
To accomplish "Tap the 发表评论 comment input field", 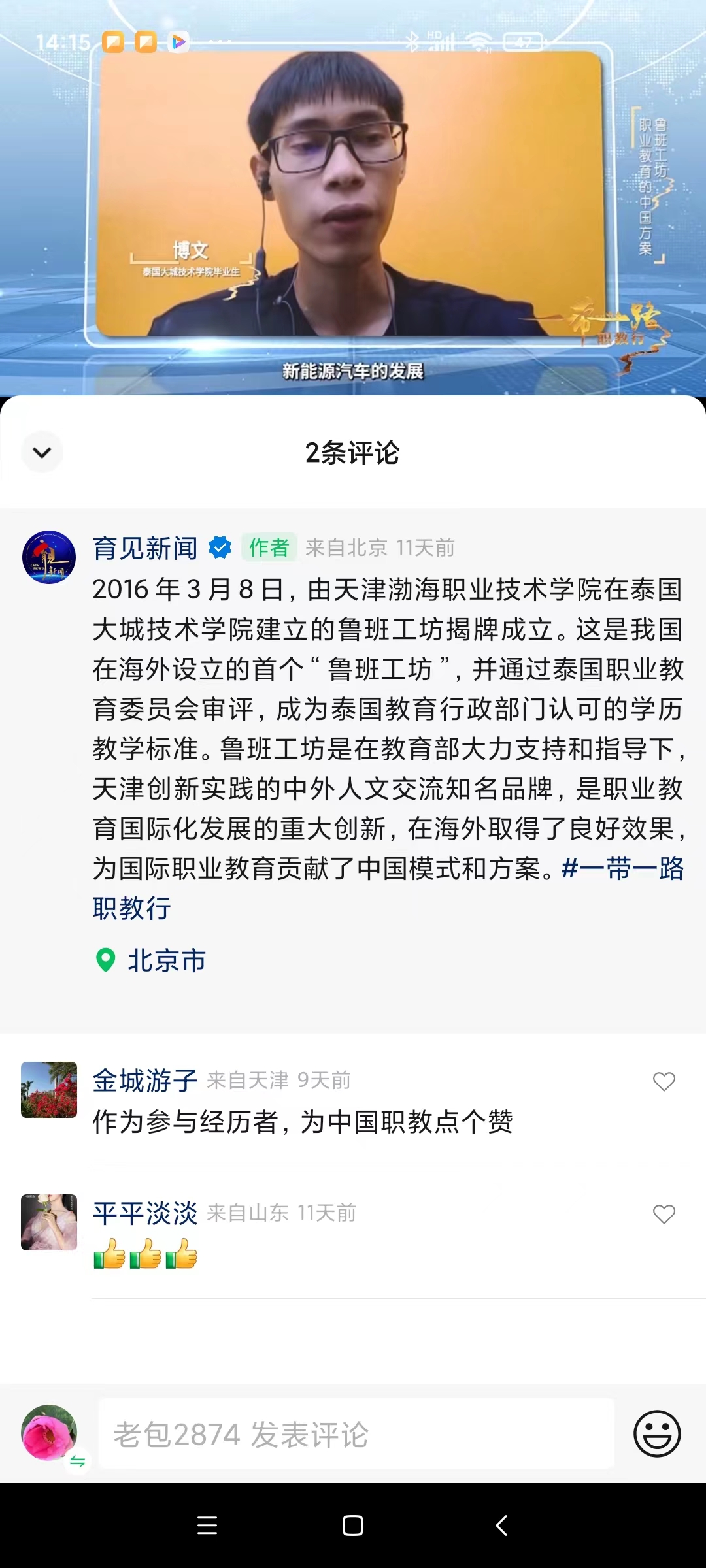I will pyautogui.click(x=356, y=1435).
